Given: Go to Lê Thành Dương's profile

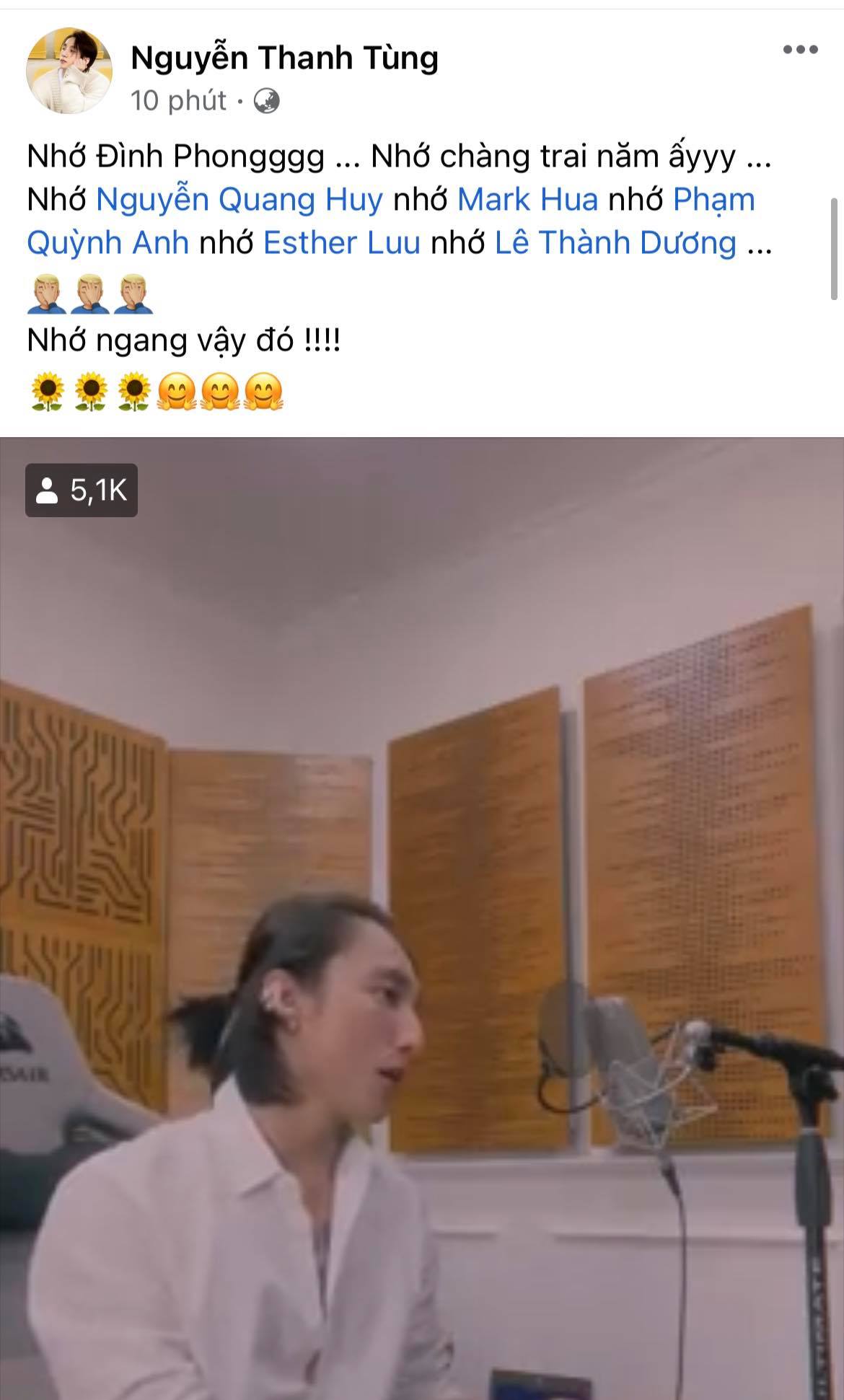Looking at the screenshot, I should point(615,243).
